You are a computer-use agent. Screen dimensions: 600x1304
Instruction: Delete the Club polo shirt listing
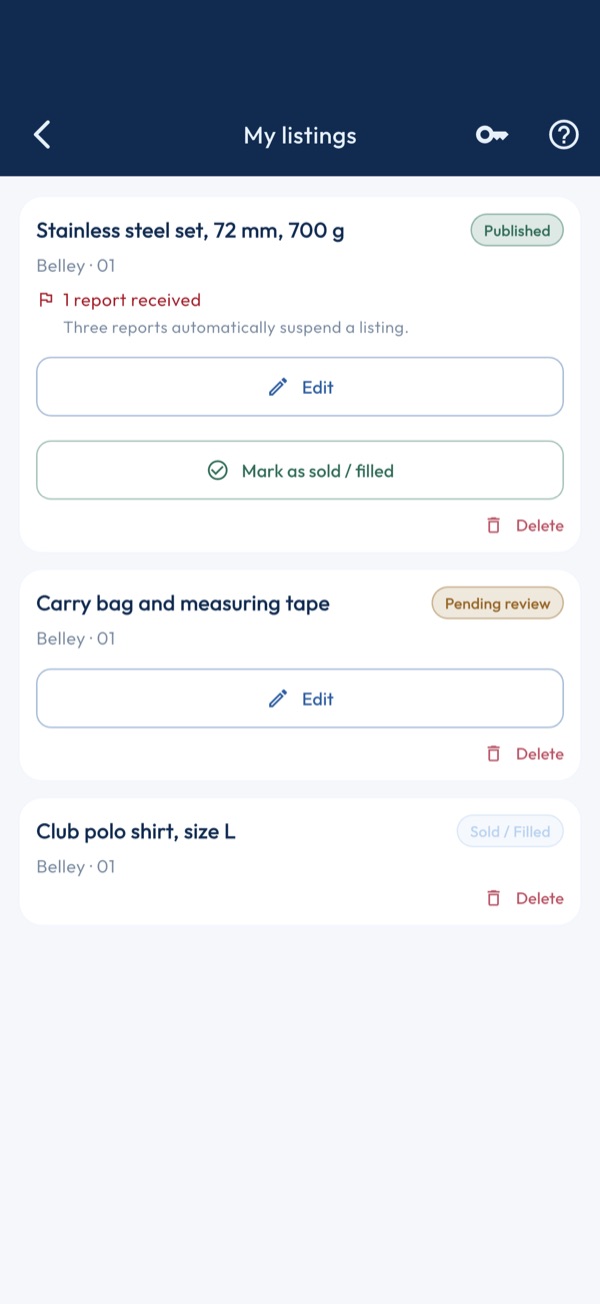pyautogui.click(x=525, y=898)
